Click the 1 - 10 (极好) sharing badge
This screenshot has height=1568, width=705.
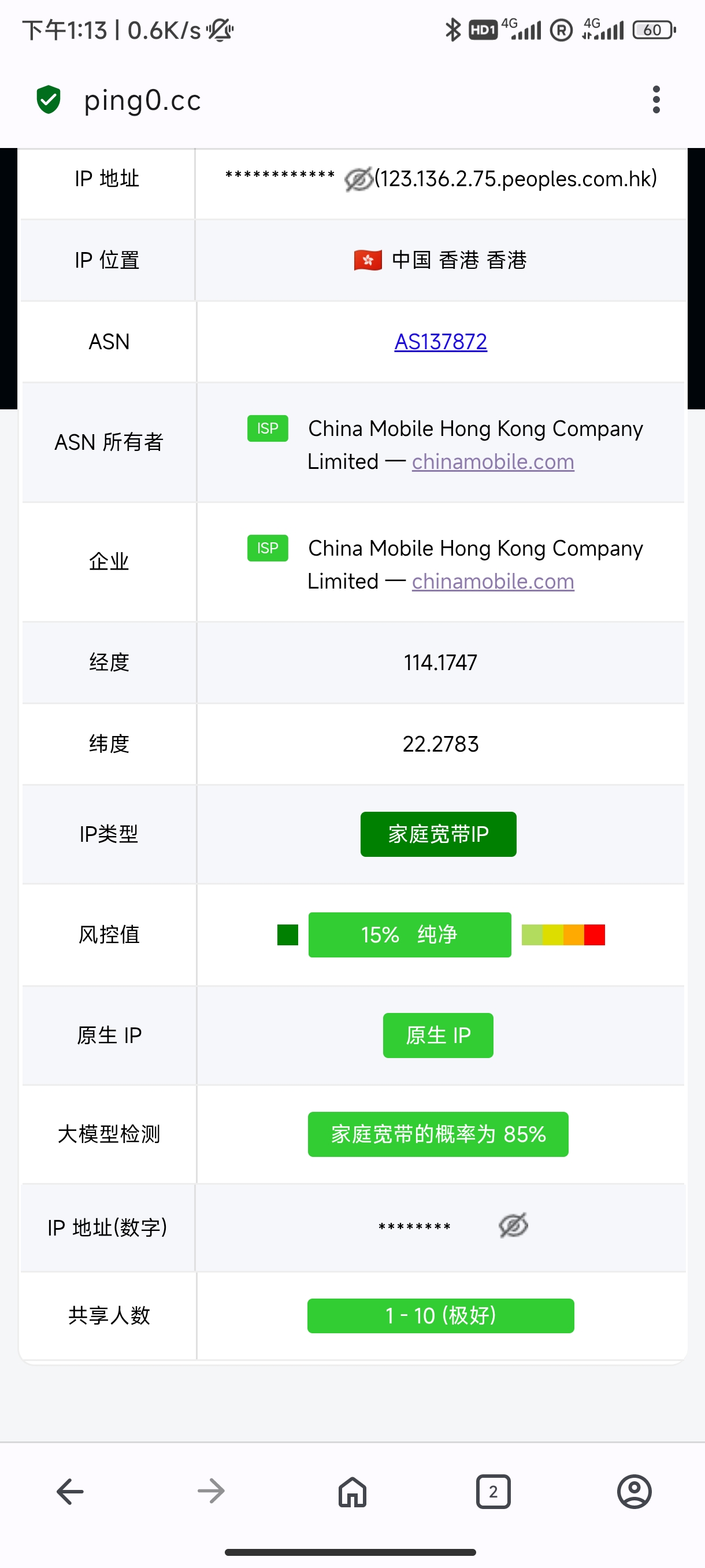[440, 1315]
